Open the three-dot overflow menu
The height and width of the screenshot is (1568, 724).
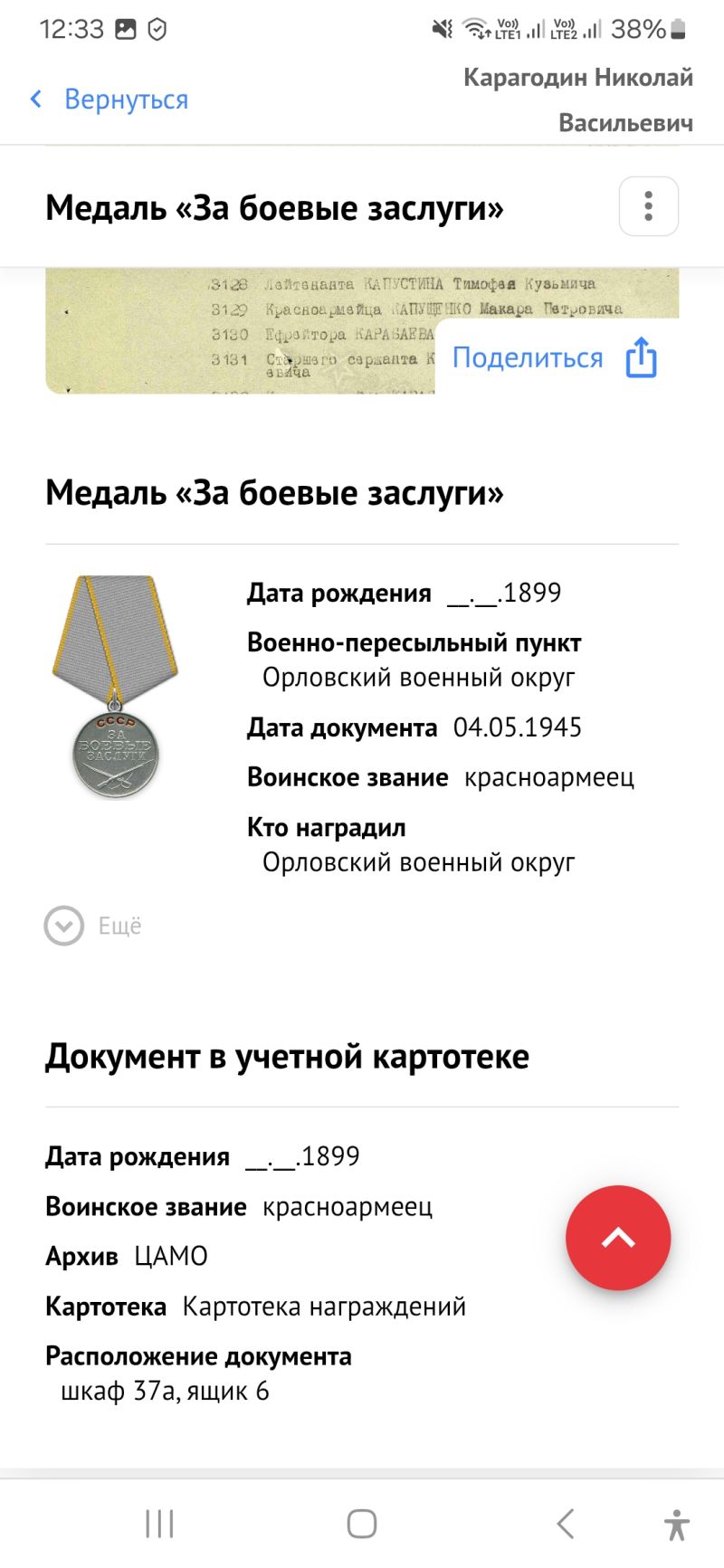coord(648,206)
